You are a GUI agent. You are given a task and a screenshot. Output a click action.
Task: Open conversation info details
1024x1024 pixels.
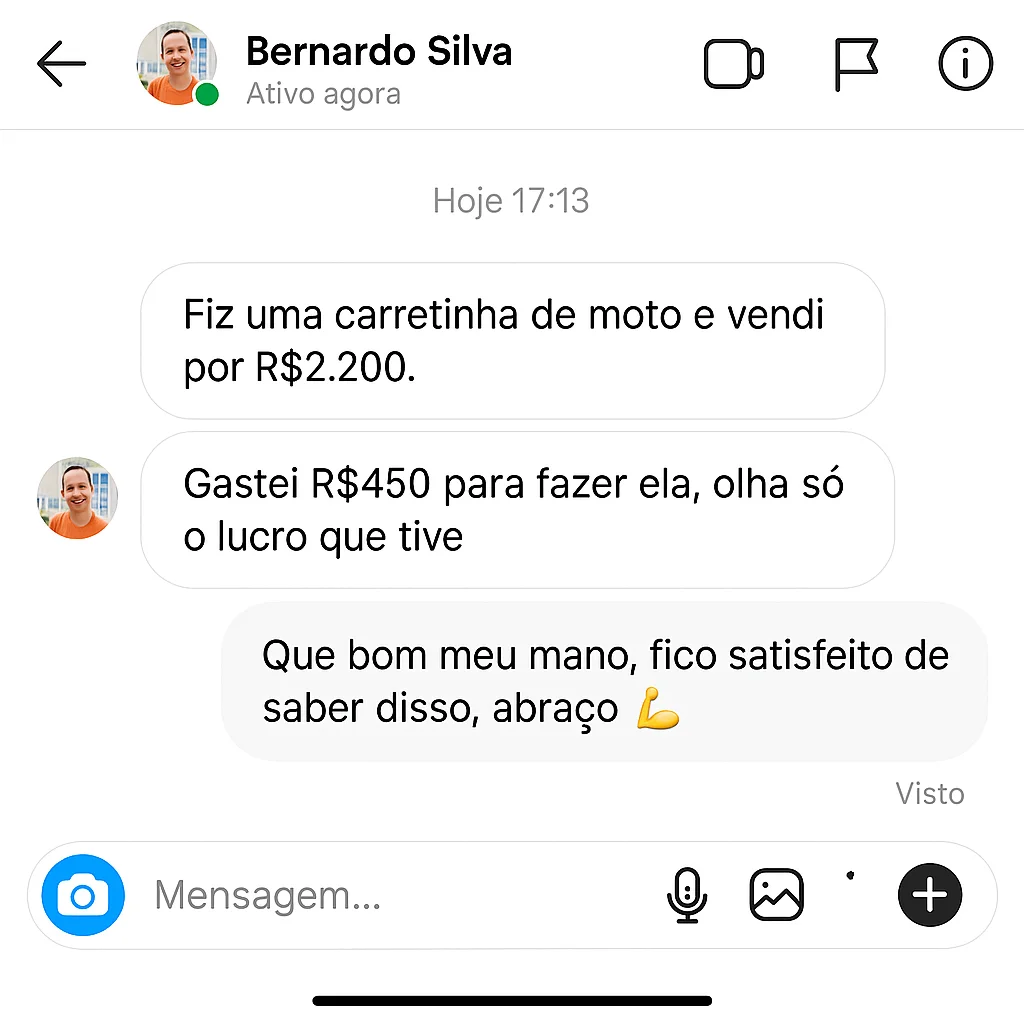click(966, 65)
